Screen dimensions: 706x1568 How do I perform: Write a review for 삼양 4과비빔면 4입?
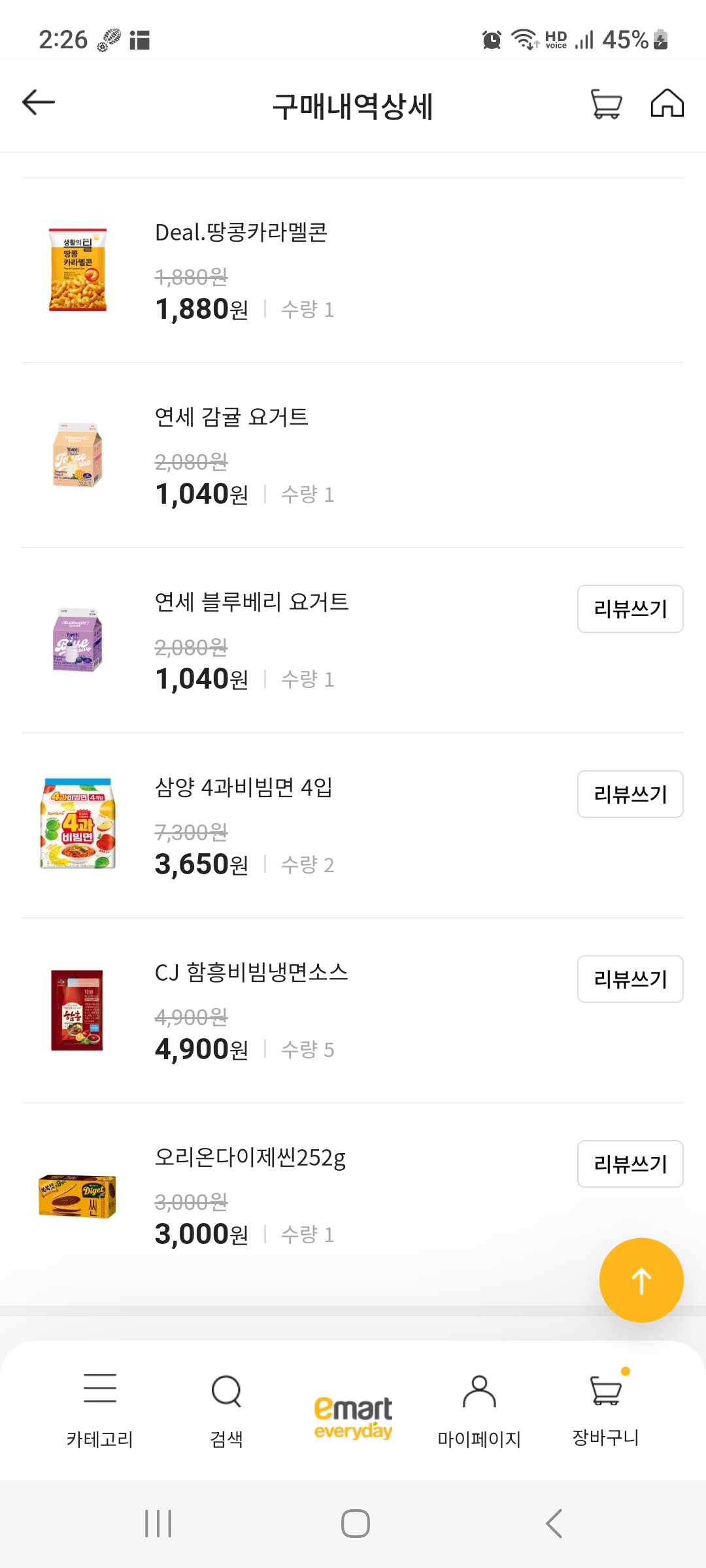click(630, 794)
